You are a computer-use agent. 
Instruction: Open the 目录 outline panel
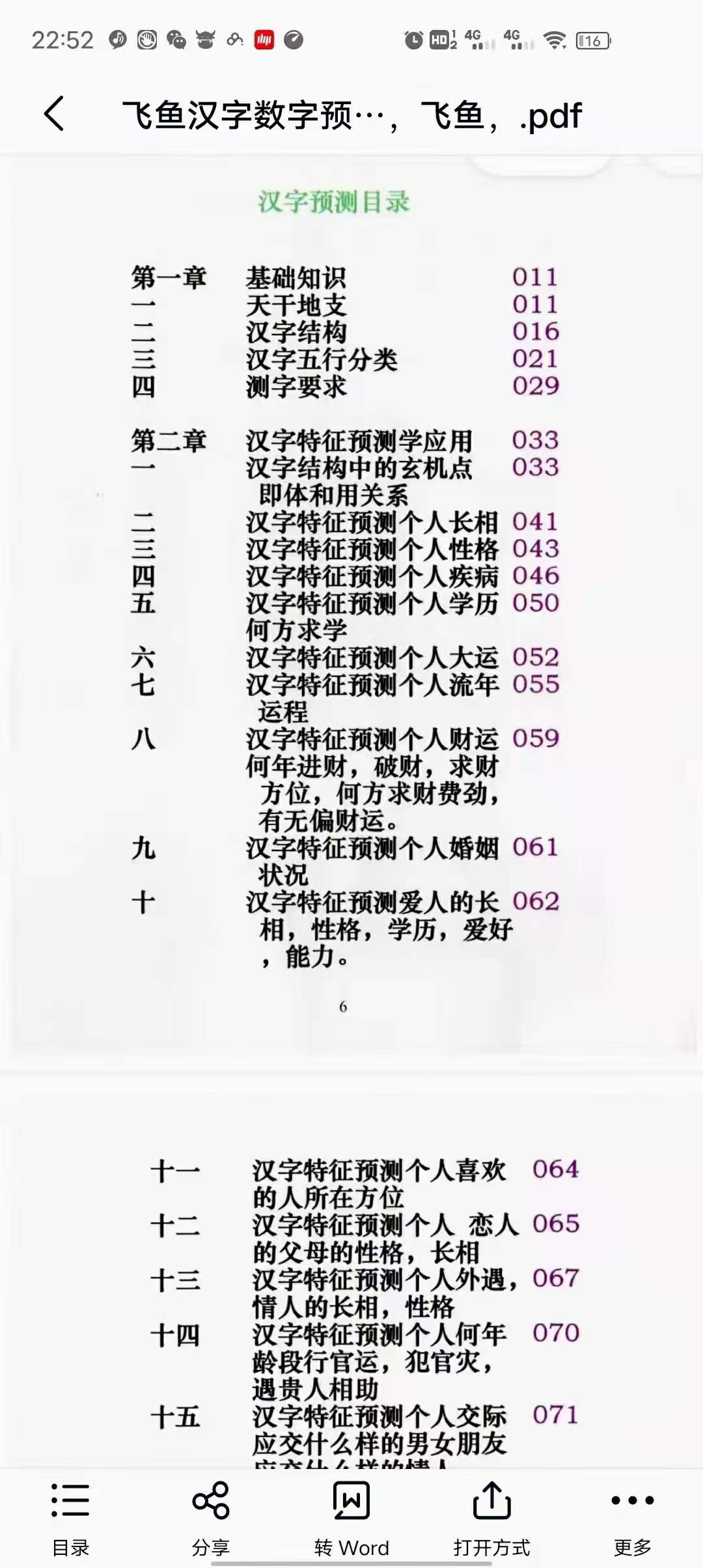[x=70, y=1519]
